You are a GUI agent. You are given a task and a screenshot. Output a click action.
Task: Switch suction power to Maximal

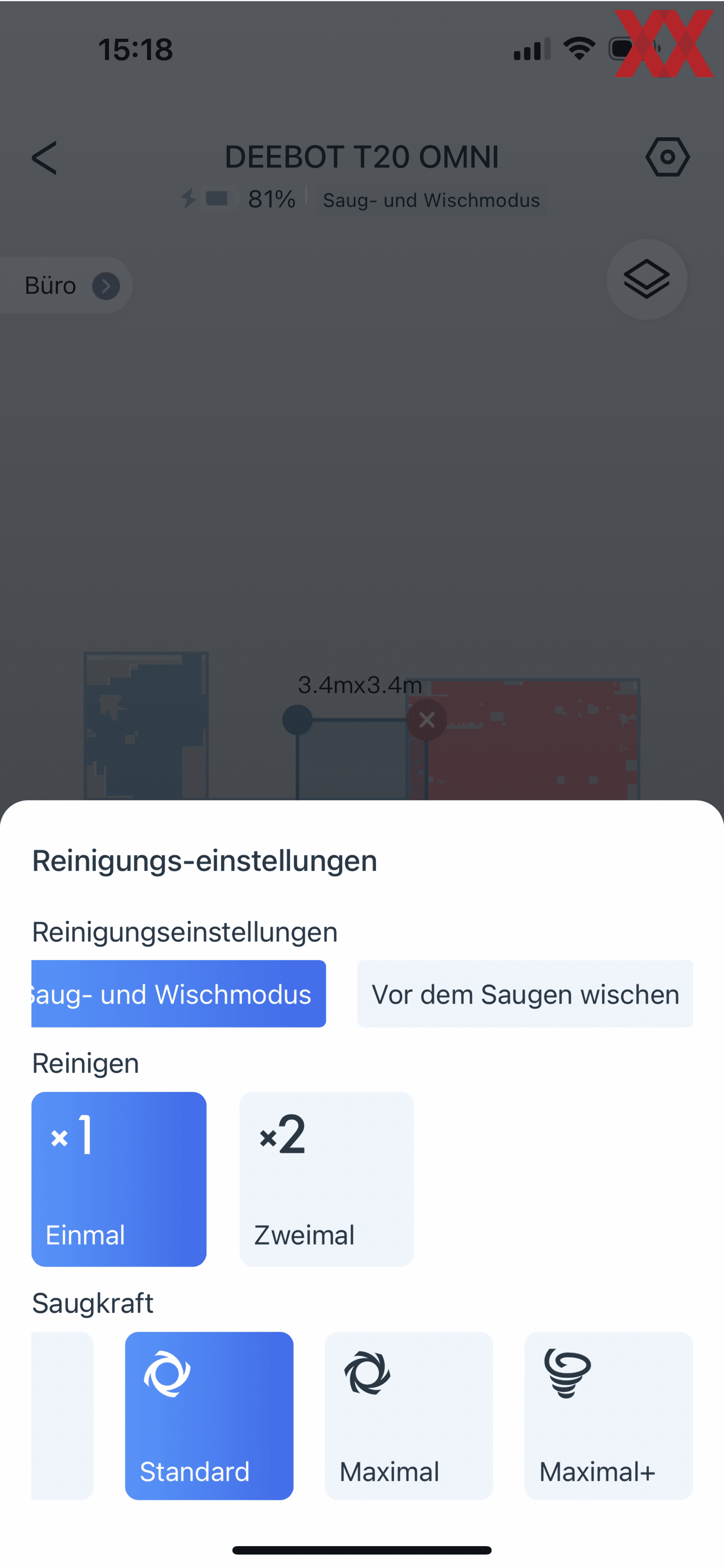409,1415
